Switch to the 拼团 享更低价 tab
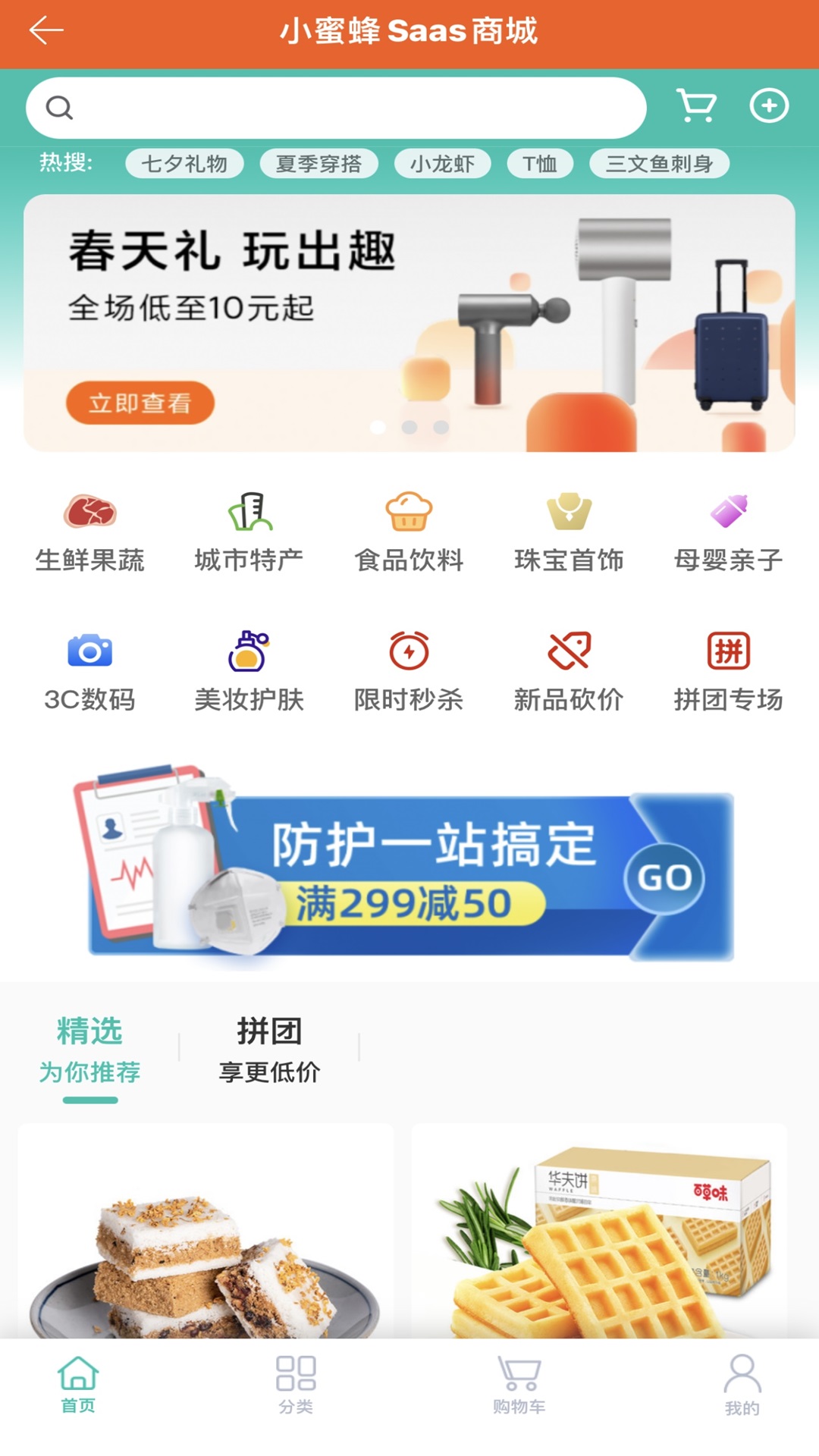Screen dimensions: 819x1456 click(x=269, y=1050)
